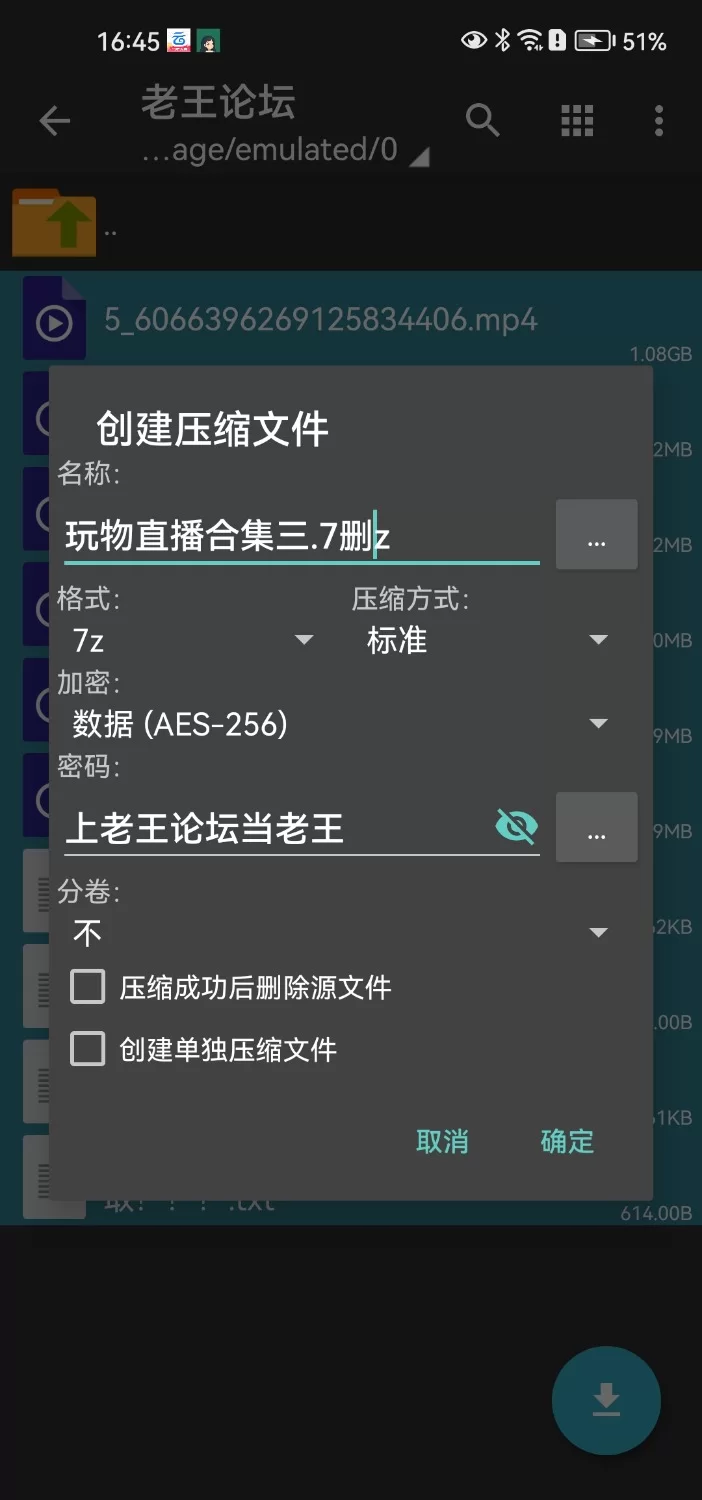702x1500 pixels.
Task: Tap the password input field
Action: click(275, 828)
